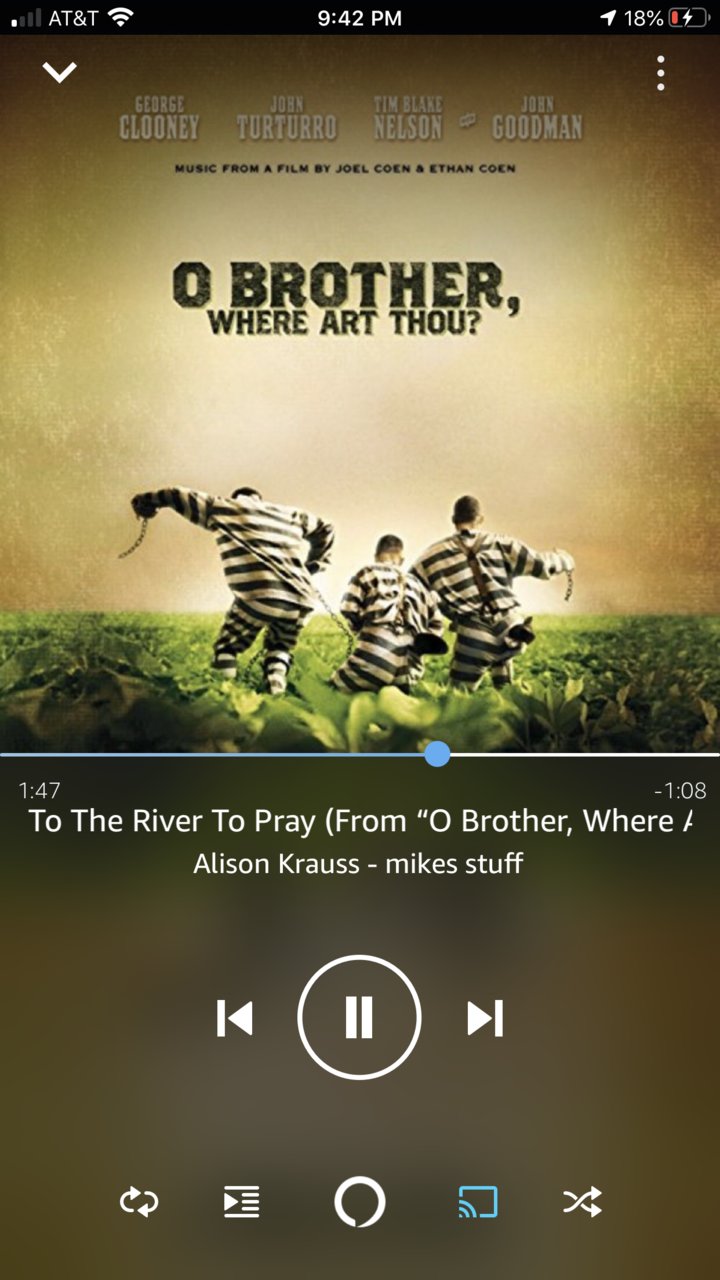The height and width of the screenshot is (1280, 720).
Task: Go back to the previous track
Action: click(234, 1018)
